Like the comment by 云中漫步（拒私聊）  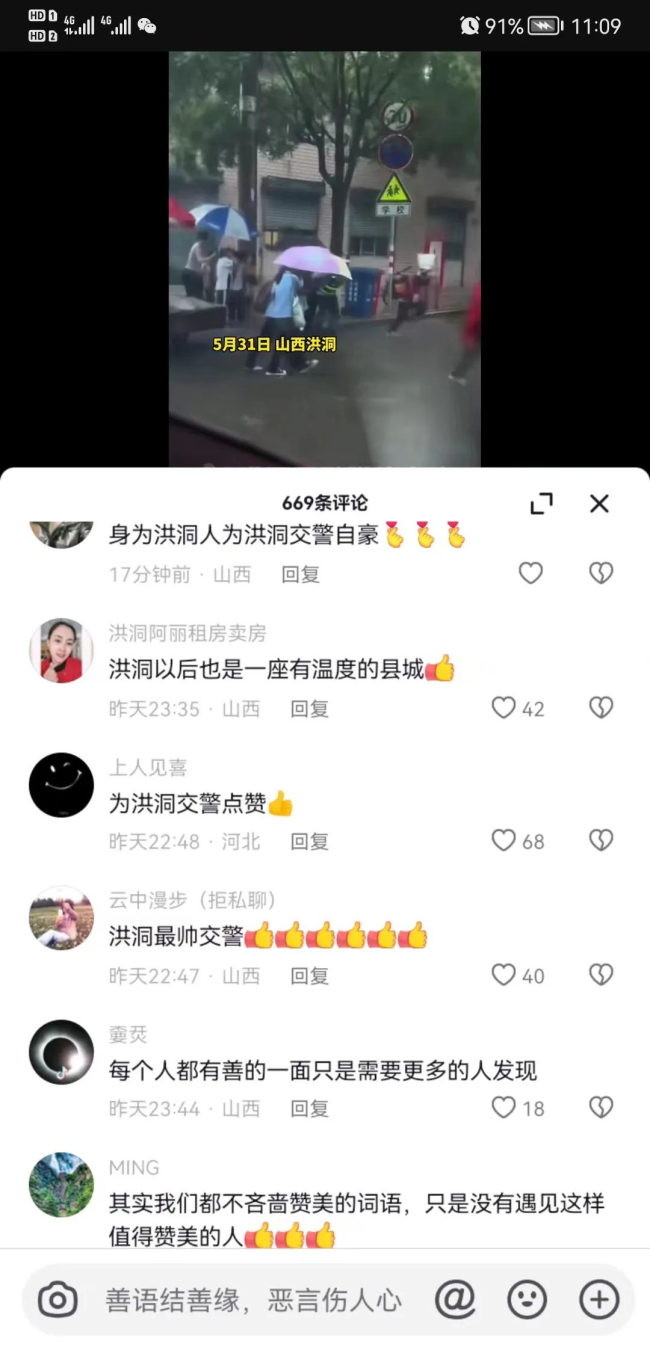504,975
